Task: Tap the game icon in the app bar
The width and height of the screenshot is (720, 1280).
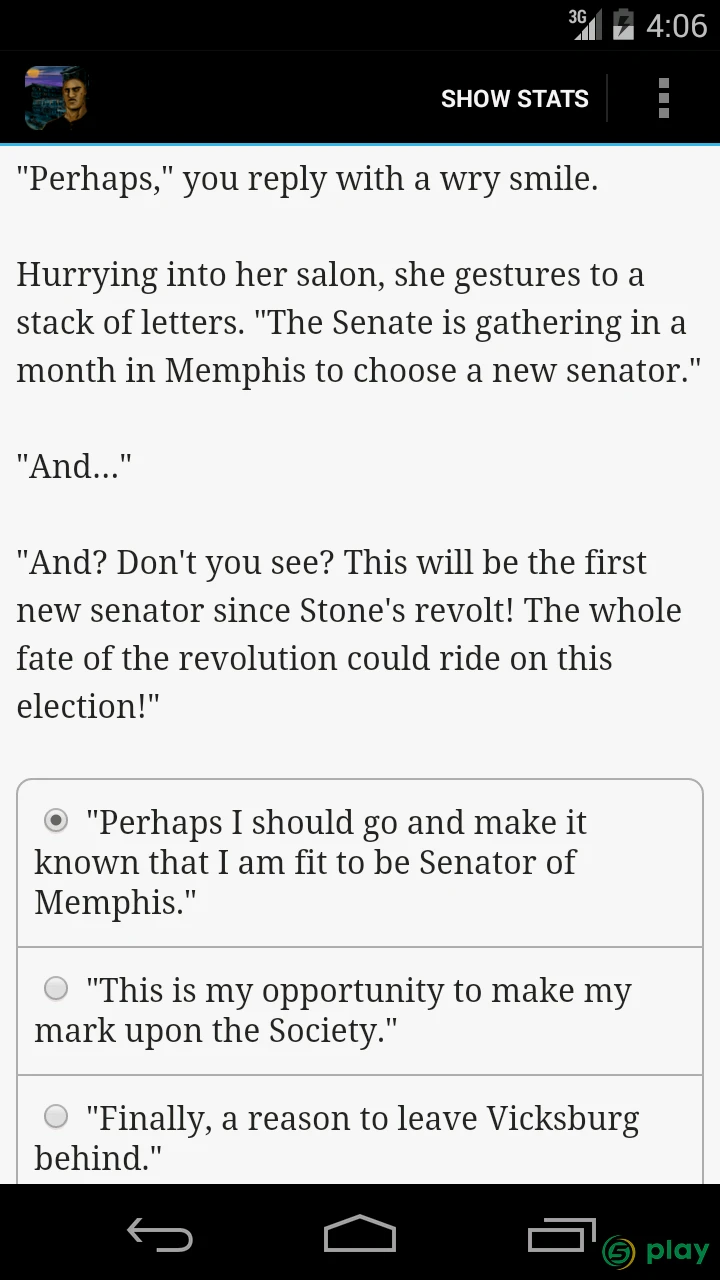Action: [57, 98]
